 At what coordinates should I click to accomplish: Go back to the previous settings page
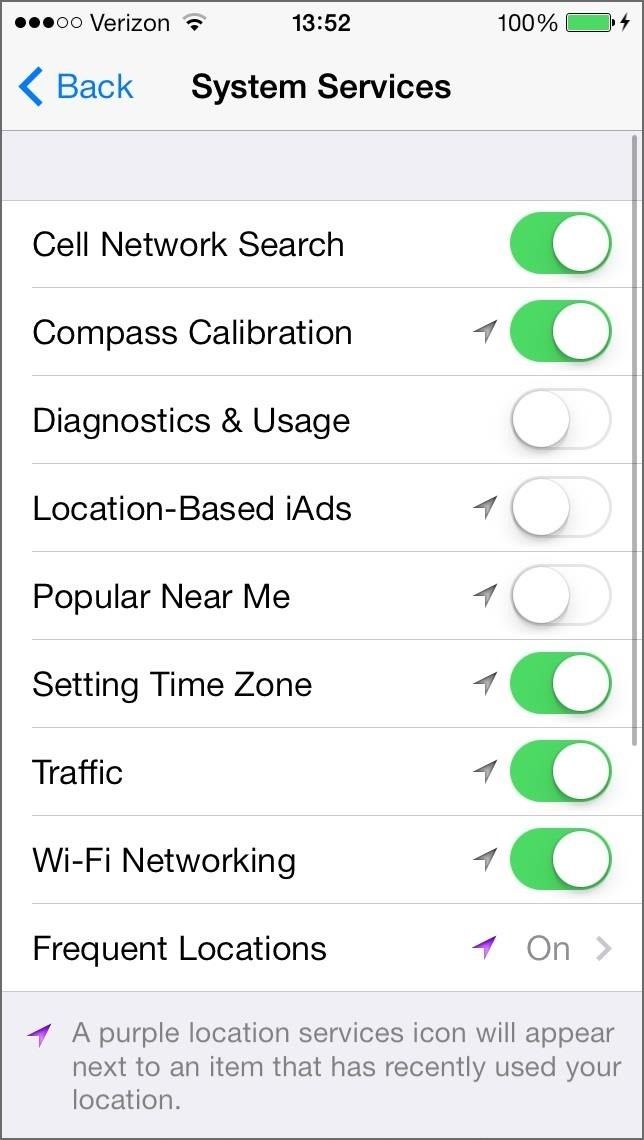pos(76,87)
